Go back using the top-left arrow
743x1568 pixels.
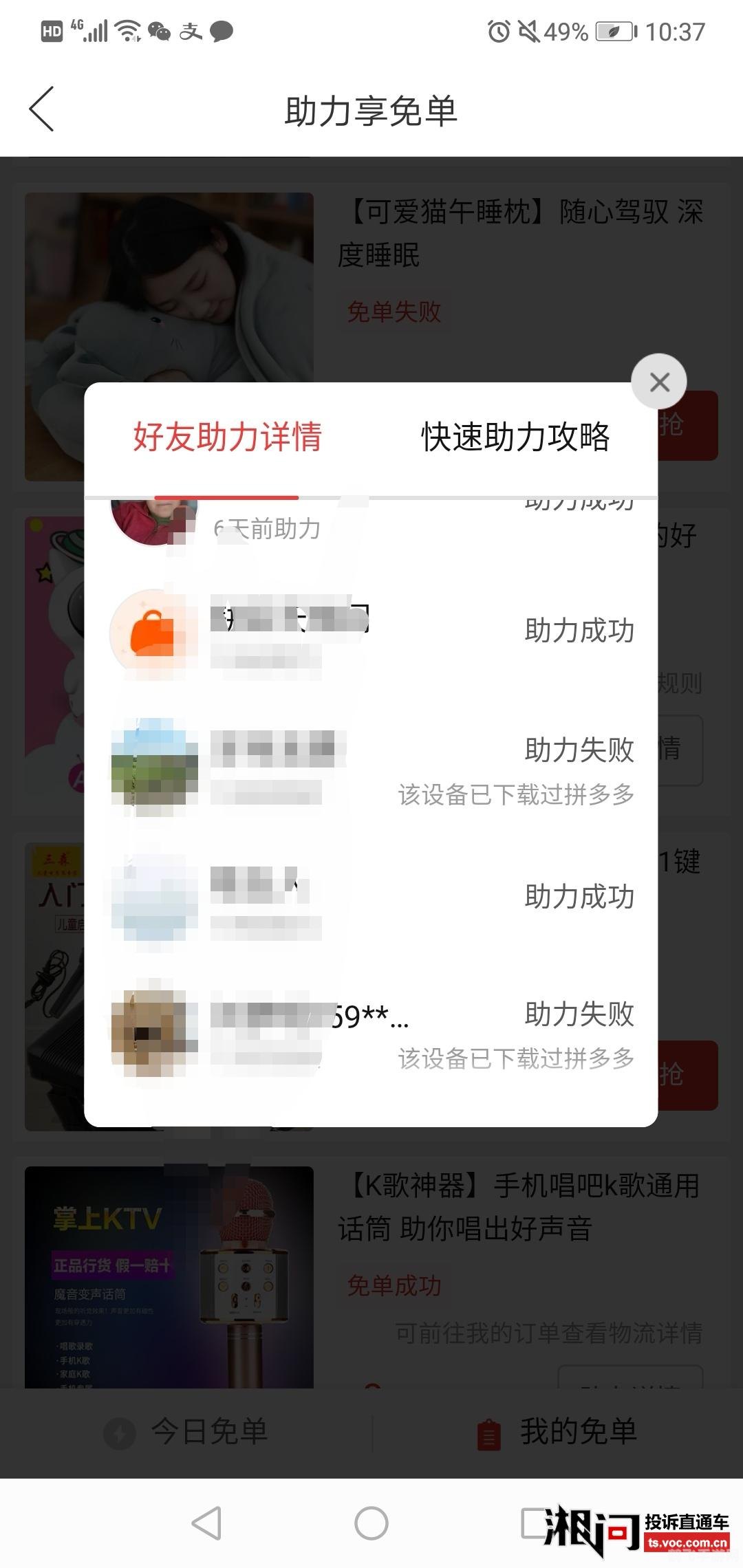pos(41,109)
